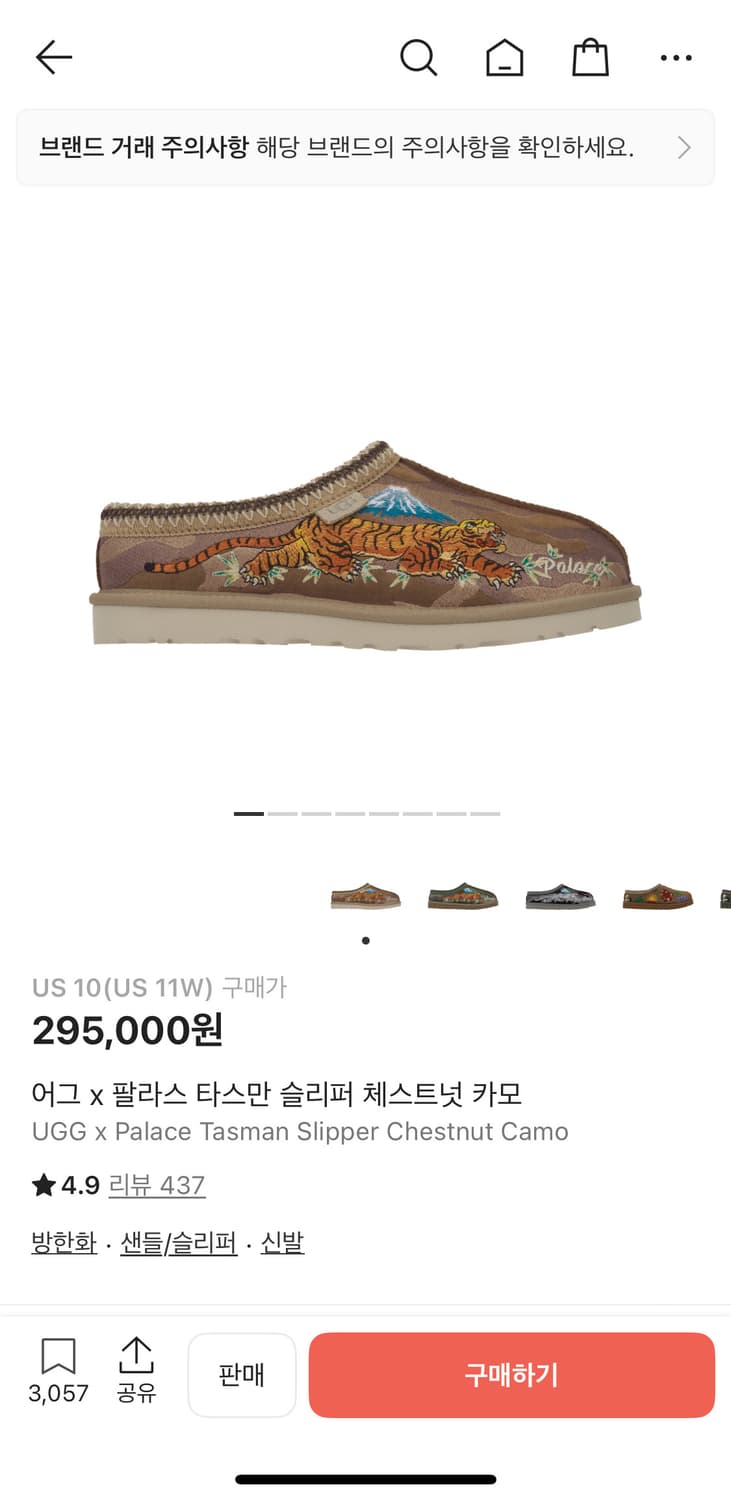Open the shopping bag icon

point(590,57)
